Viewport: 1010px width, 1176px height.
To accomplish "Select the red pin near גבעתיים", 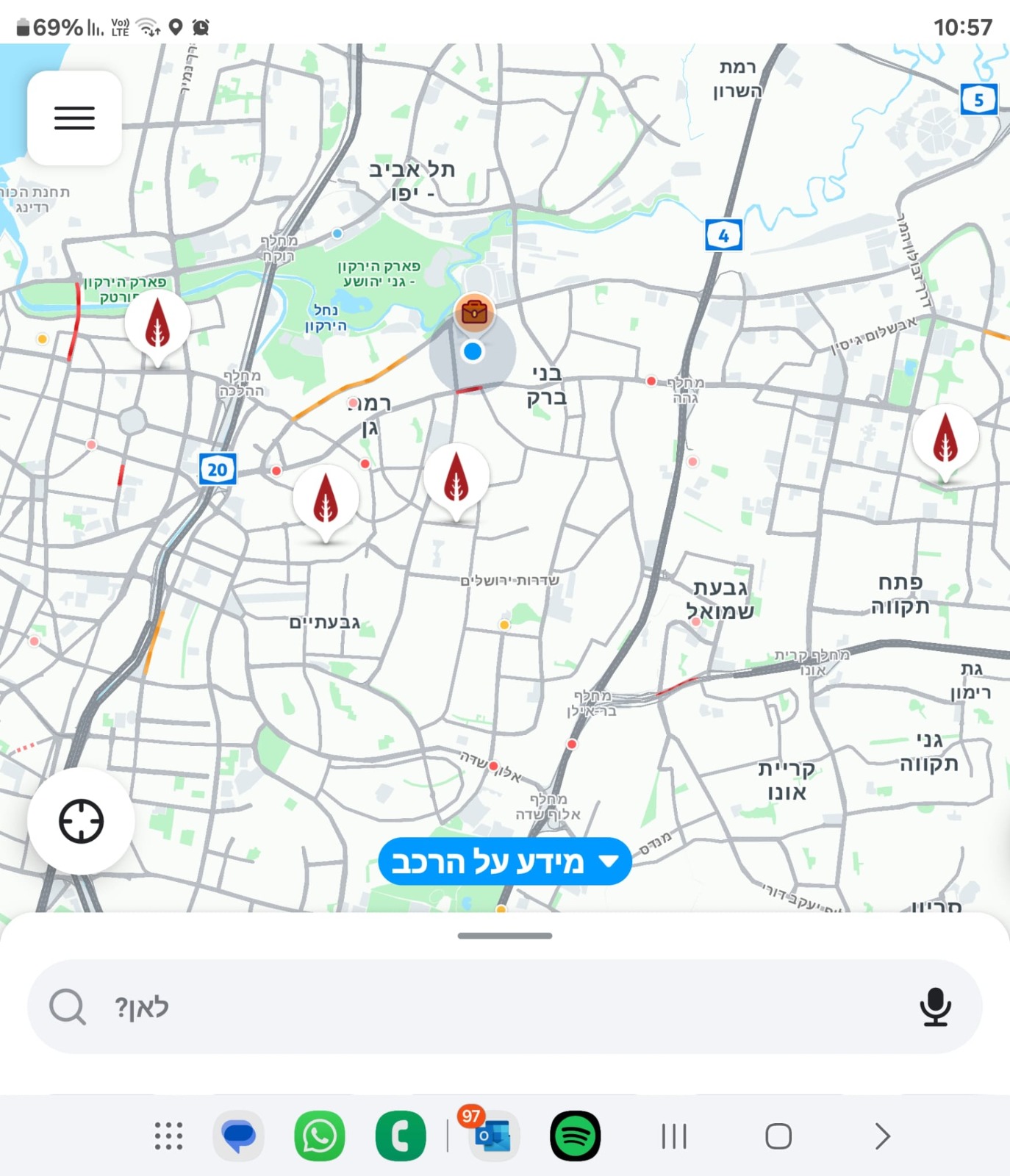I will 326,498.
